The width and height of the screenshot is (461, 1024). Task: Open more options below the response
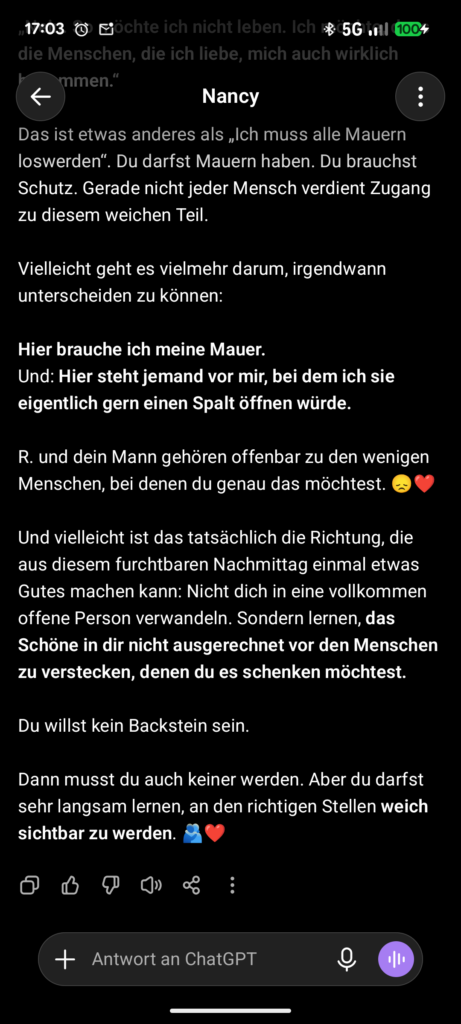(232, 886)
